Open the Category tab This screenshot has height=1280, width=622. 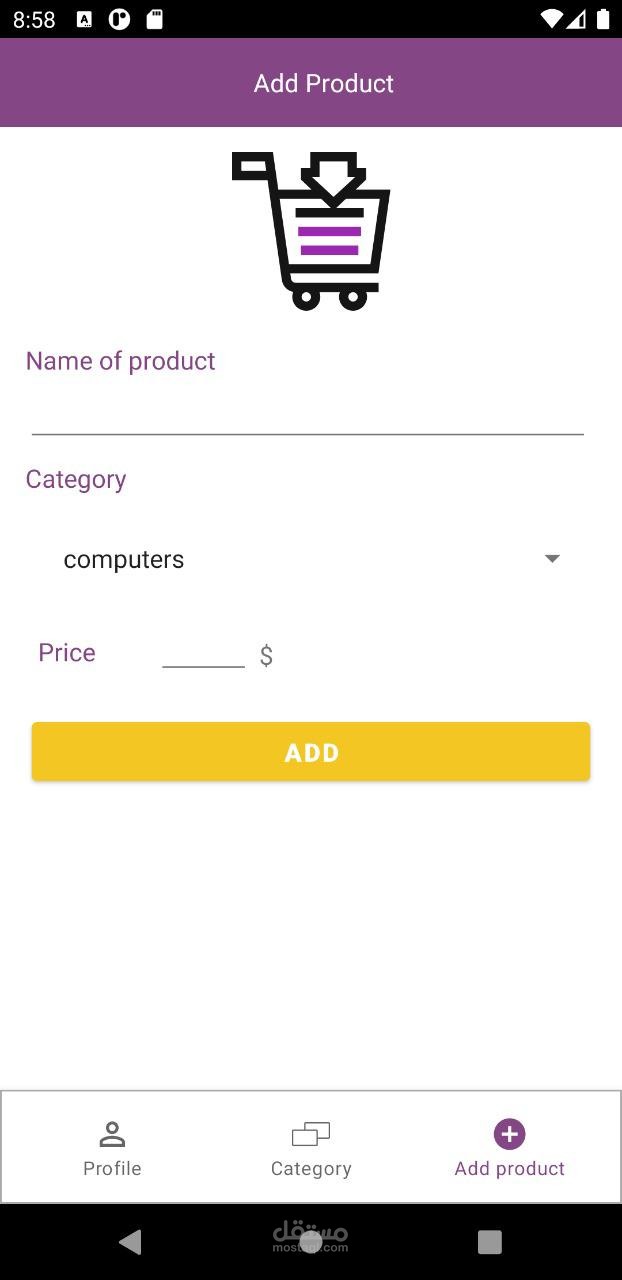311,1148
